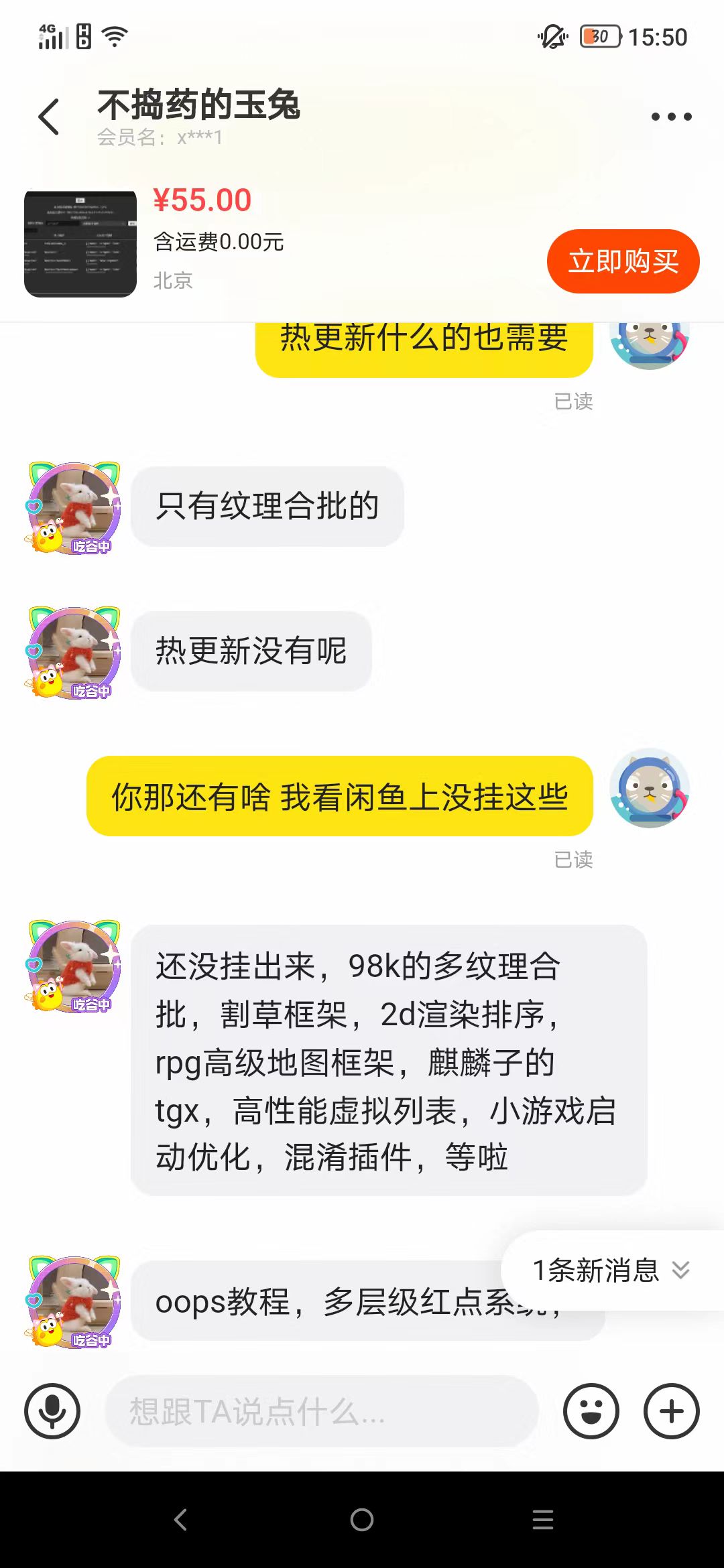This screenshot has height=1568, width=724.
Task: Tap the system home button
Action: 362,1520
